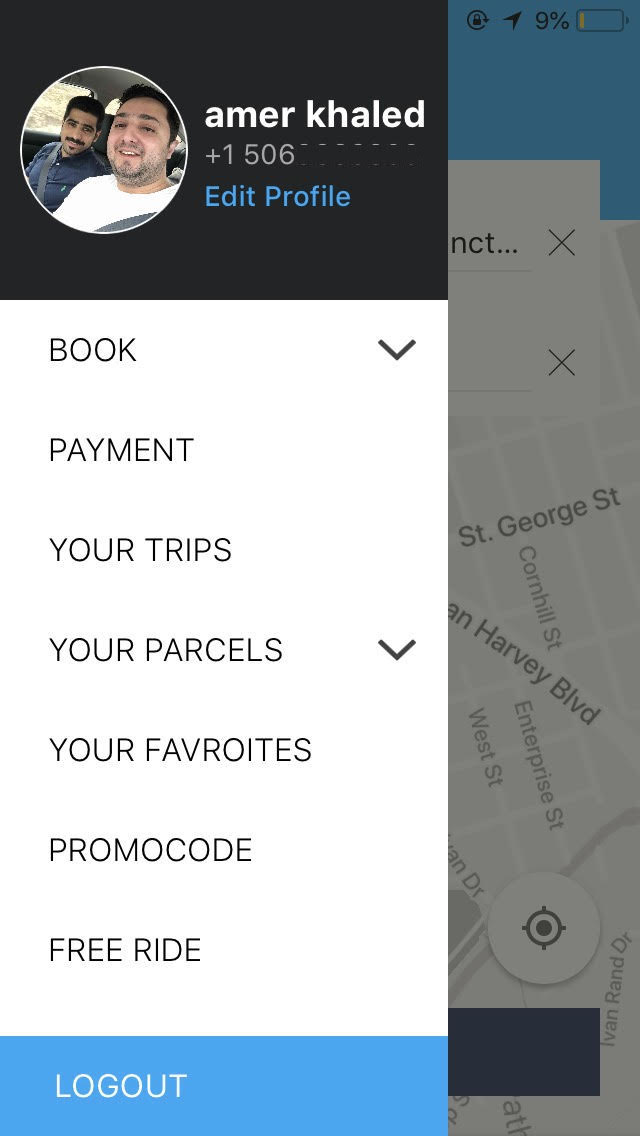Expand the BOOK menu chevron
Image resolution: width=640 pixels, height=1136 pixels.
(396, 350)
